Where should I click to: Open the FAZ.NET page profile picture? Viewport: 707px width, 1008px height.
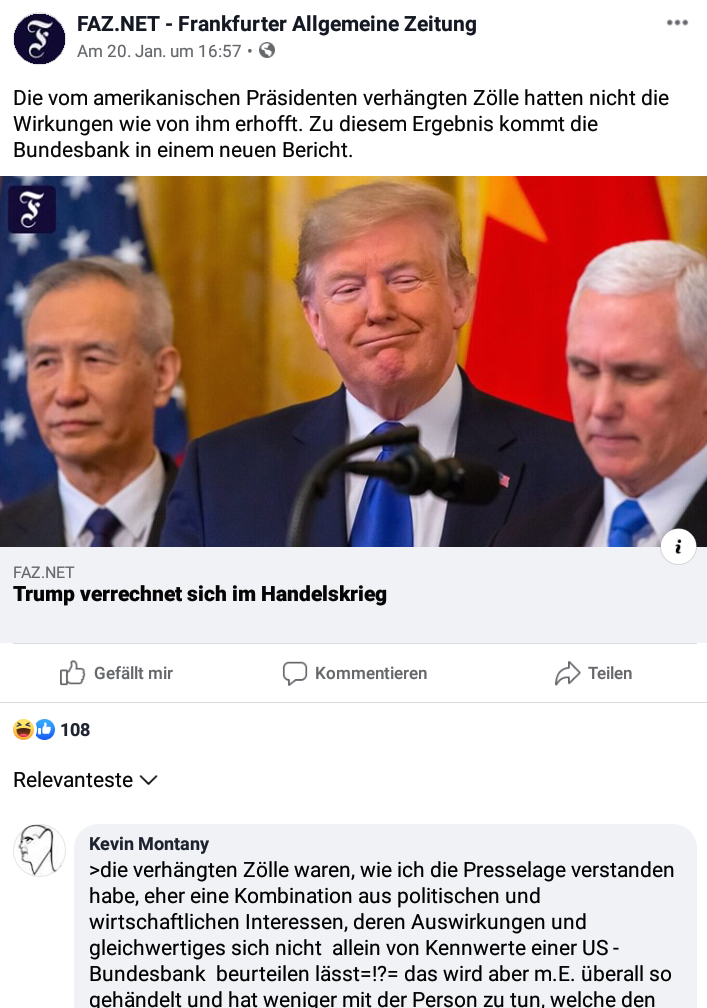(x=39, y=38)
